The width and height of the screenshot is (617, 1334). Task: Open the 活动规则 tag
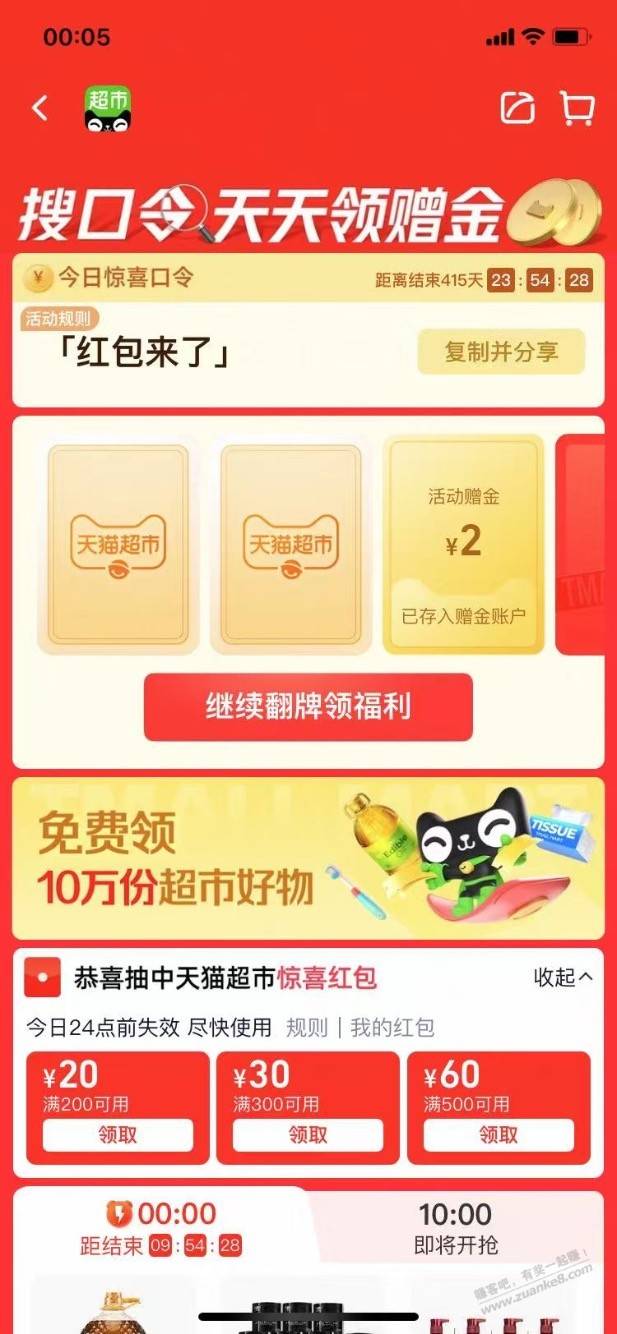[59, 320]
